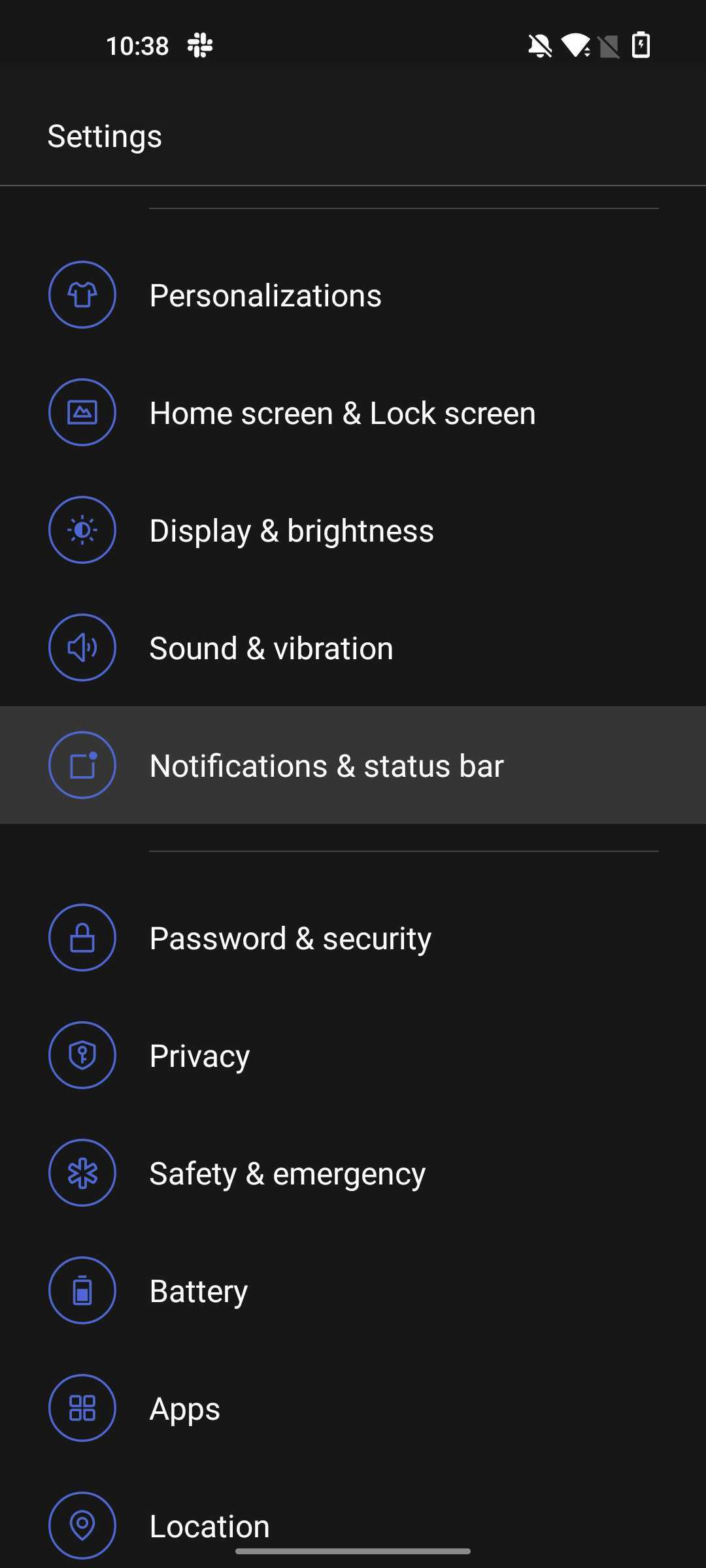Open Display & brightness settings
This screenshot has width=706, height=1568.
[292, 531]
